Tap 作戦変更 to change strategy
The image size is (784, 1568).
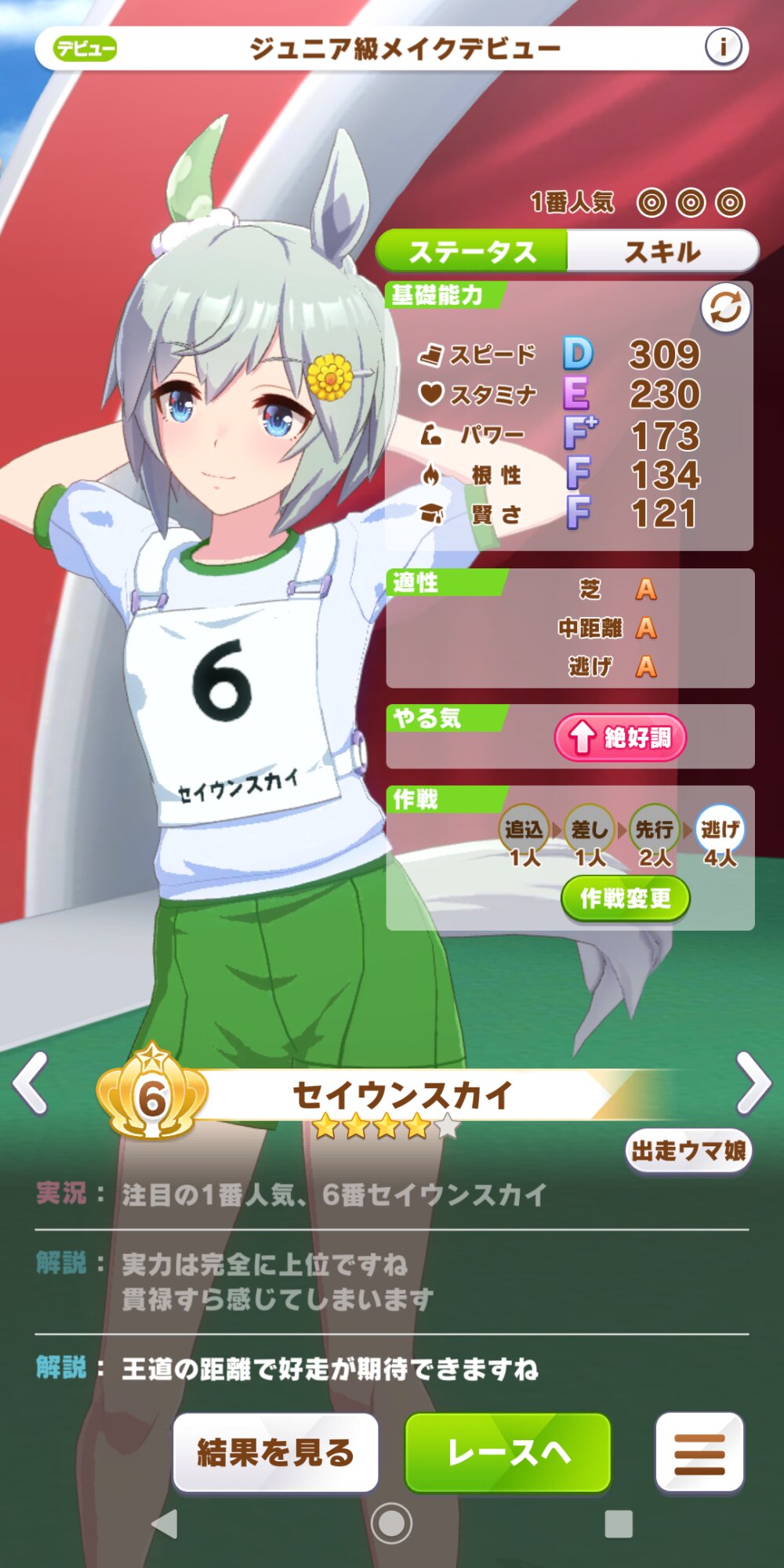(x=625, y=898)
